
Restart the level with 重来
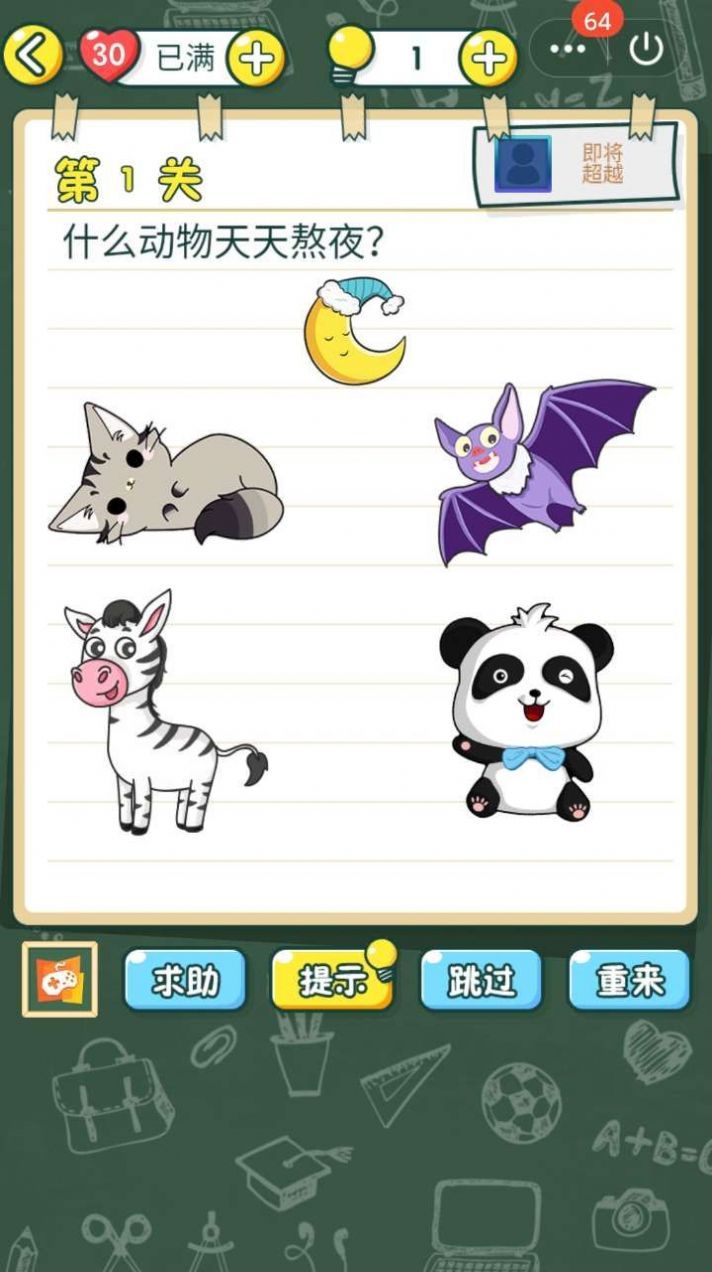(x=629, y=980)
